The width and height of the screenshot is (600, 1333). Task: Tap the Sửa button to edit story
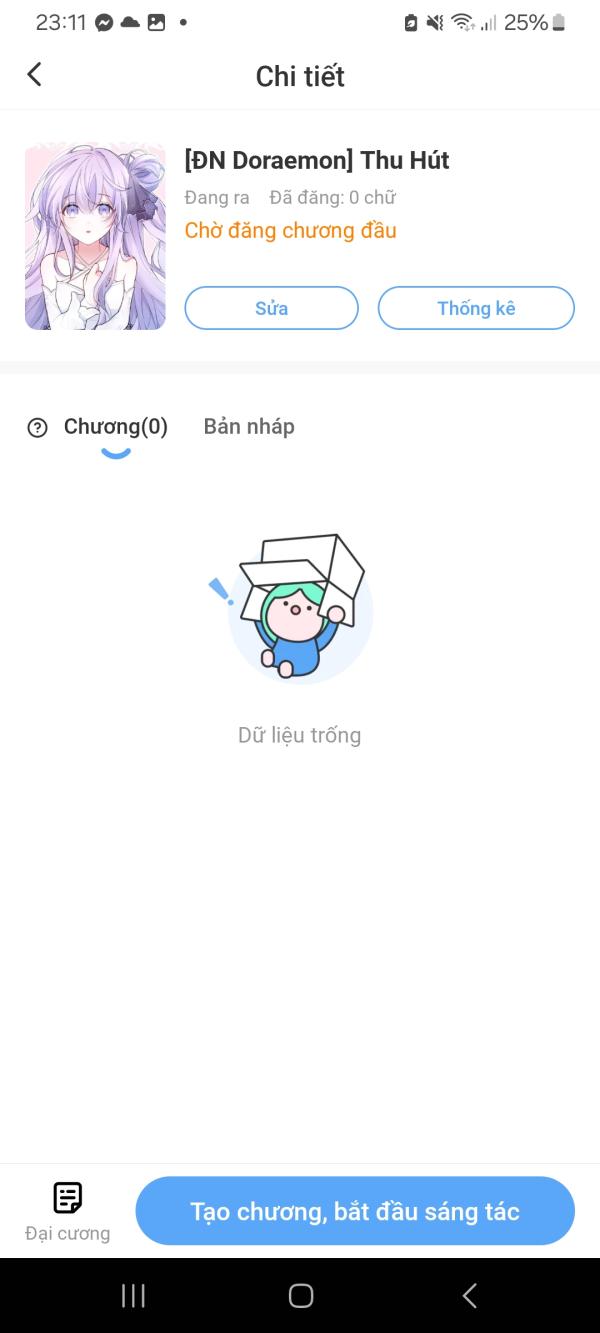pos(271,308)
